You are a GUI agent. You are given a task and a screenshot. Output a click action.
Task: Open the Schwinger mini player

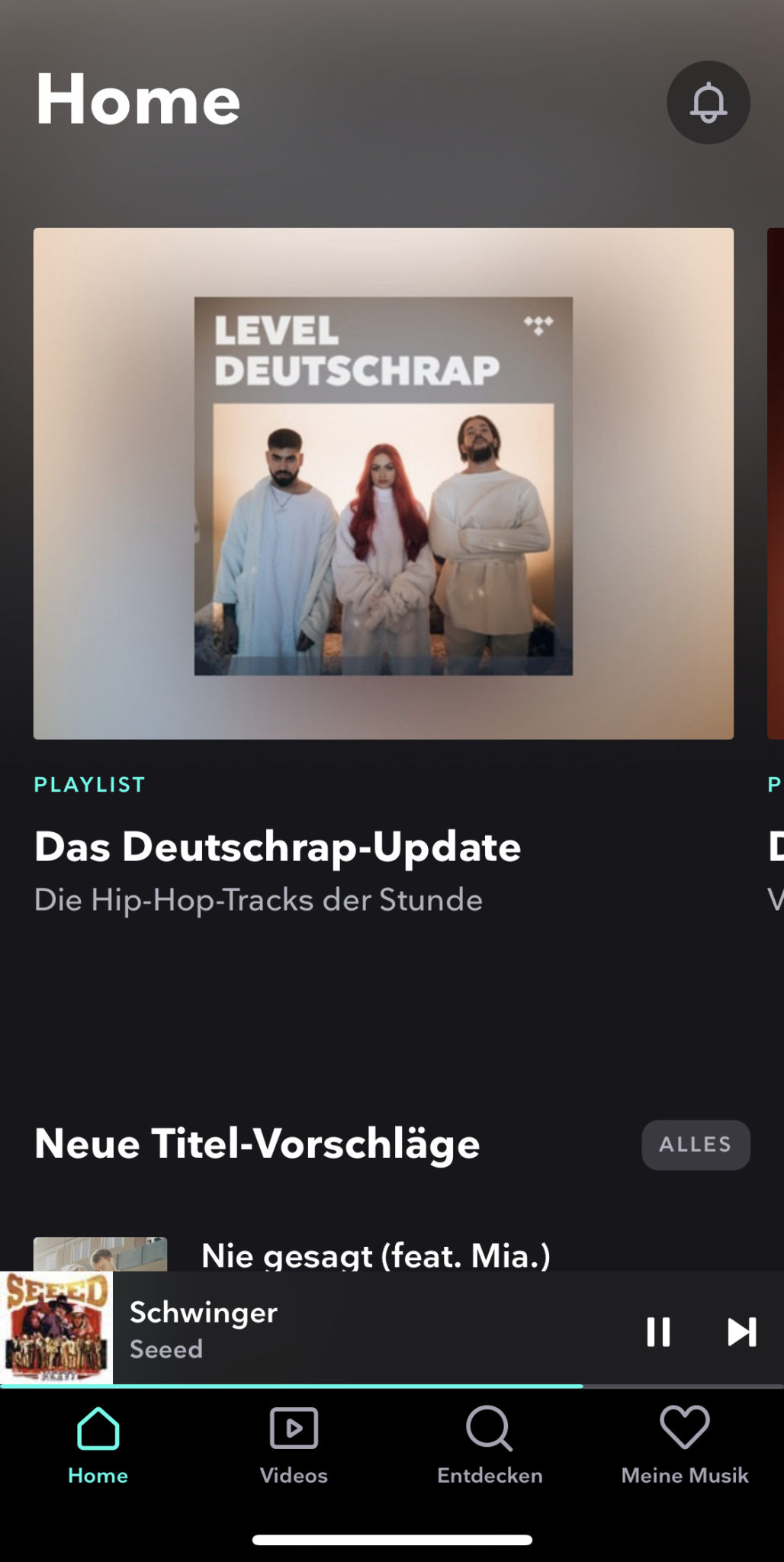pos(305,1329)
